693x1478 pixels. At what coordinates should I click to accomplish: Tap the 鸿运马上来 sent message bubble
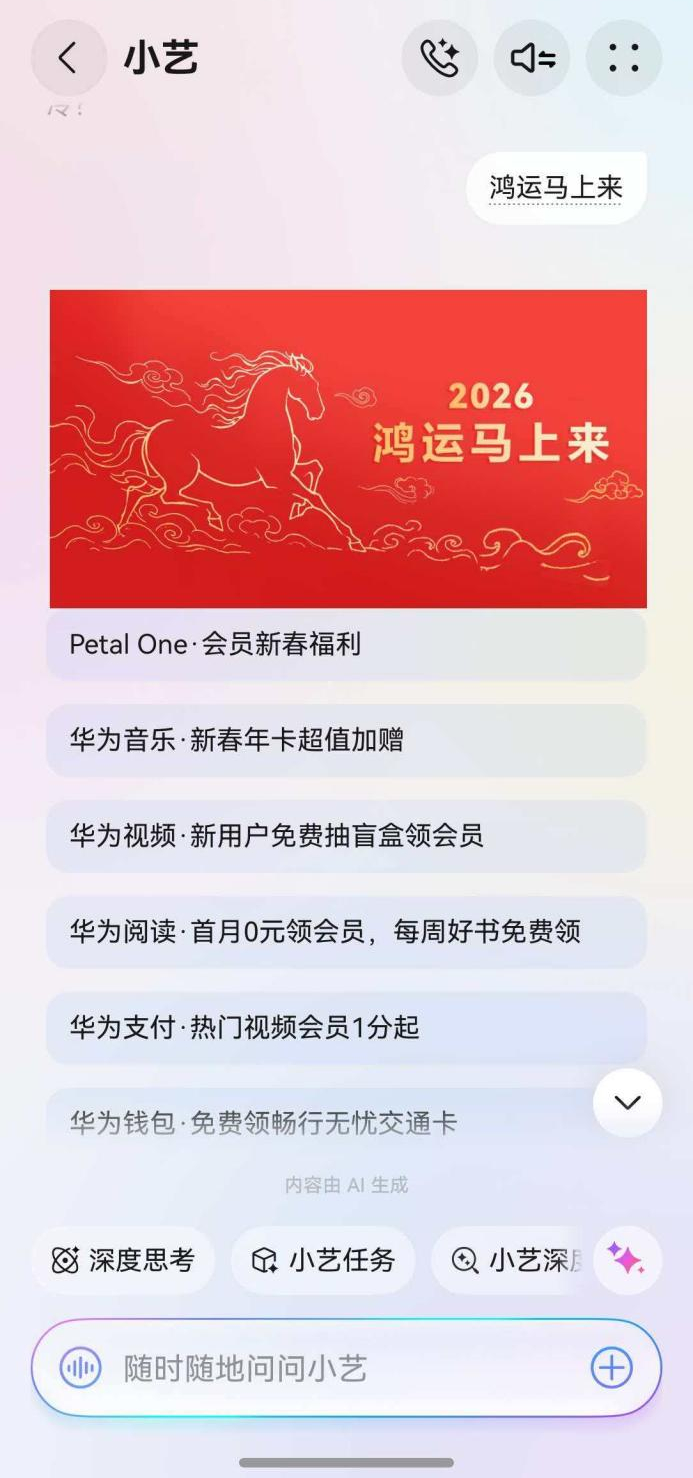pos(556,188)
